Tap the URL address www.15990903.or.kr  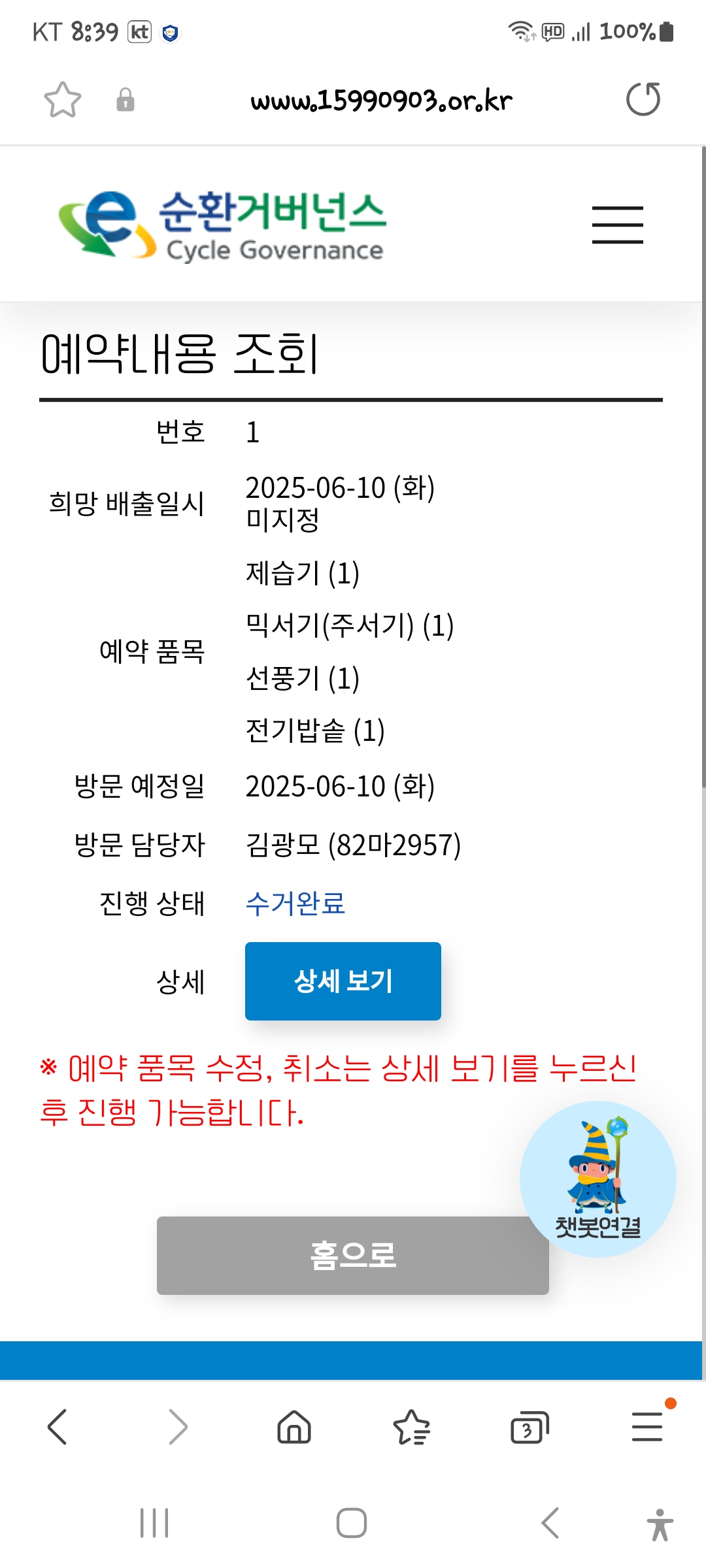[381, 101]
